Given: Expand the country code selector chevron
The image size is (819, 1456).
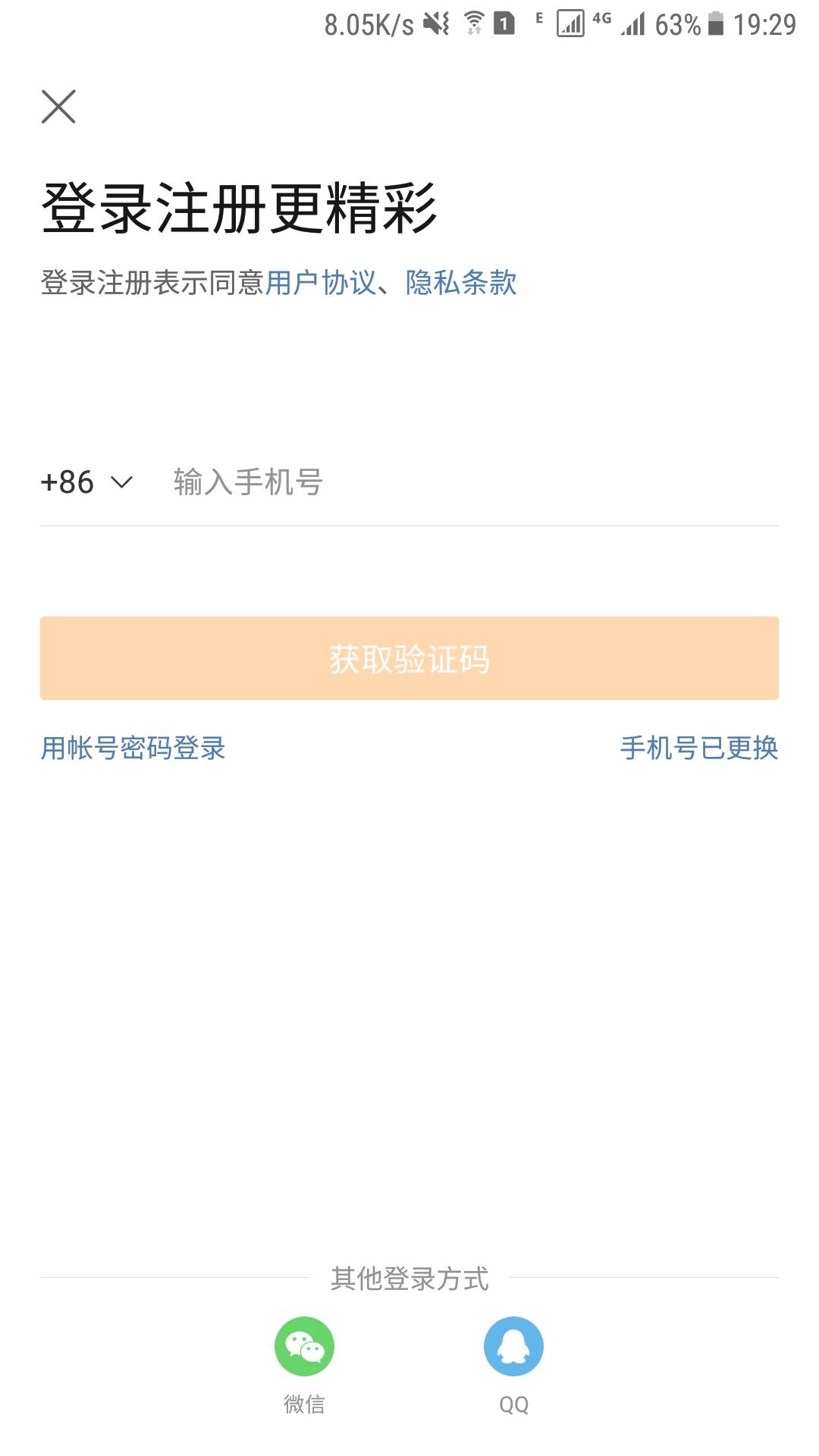Looking at the screenshot, I should pos(121,483).
